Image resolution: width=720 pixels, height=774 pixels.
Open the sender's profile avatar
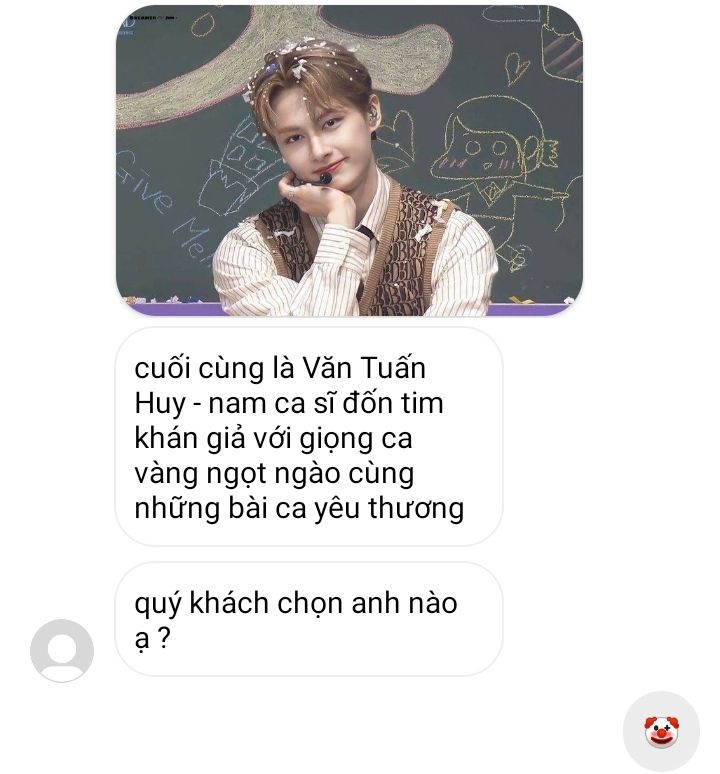pyautogui.click(x=62, y=650)
